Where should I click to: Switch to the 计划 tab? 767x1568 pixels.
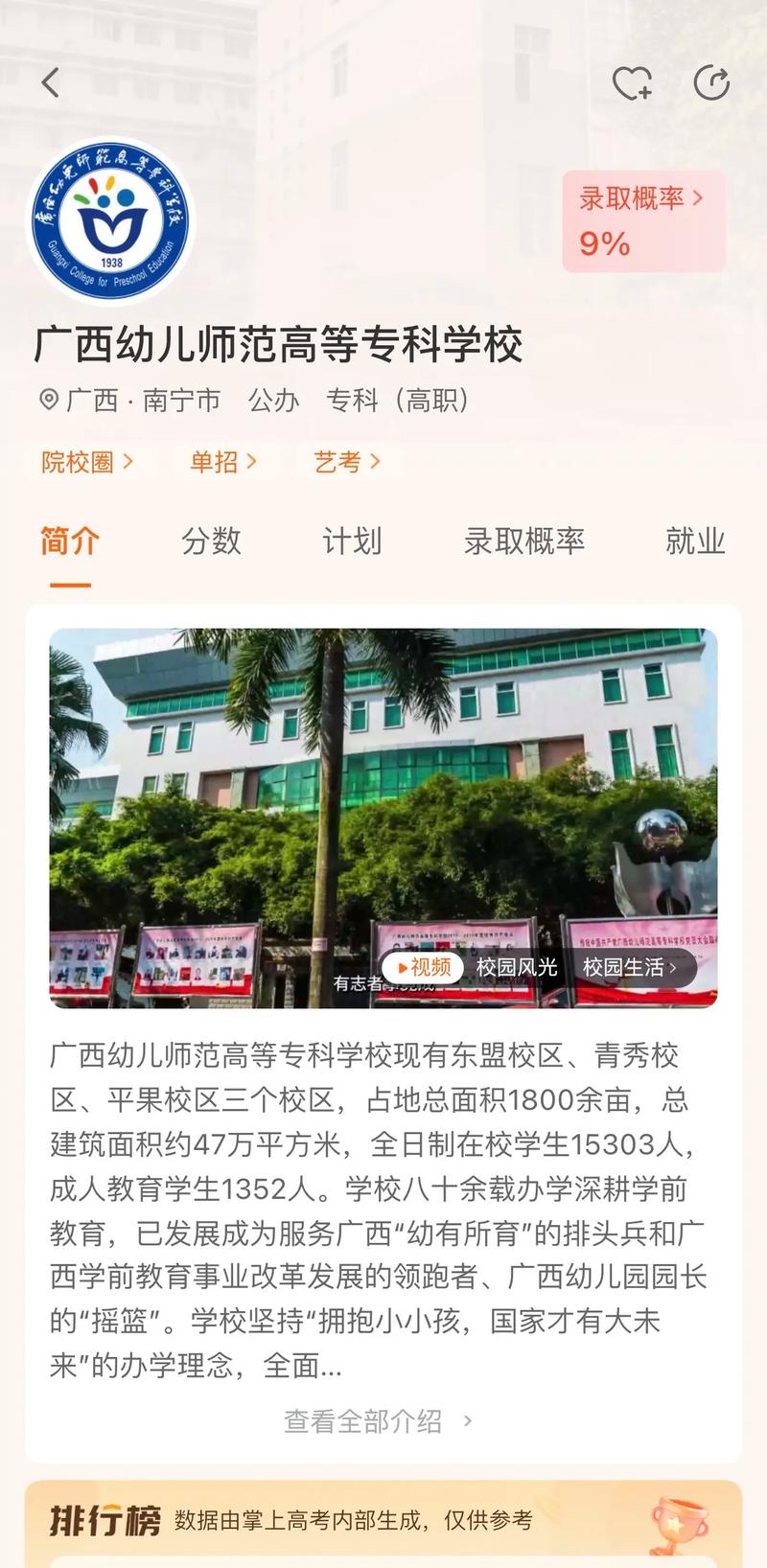(x=353, y=542)
